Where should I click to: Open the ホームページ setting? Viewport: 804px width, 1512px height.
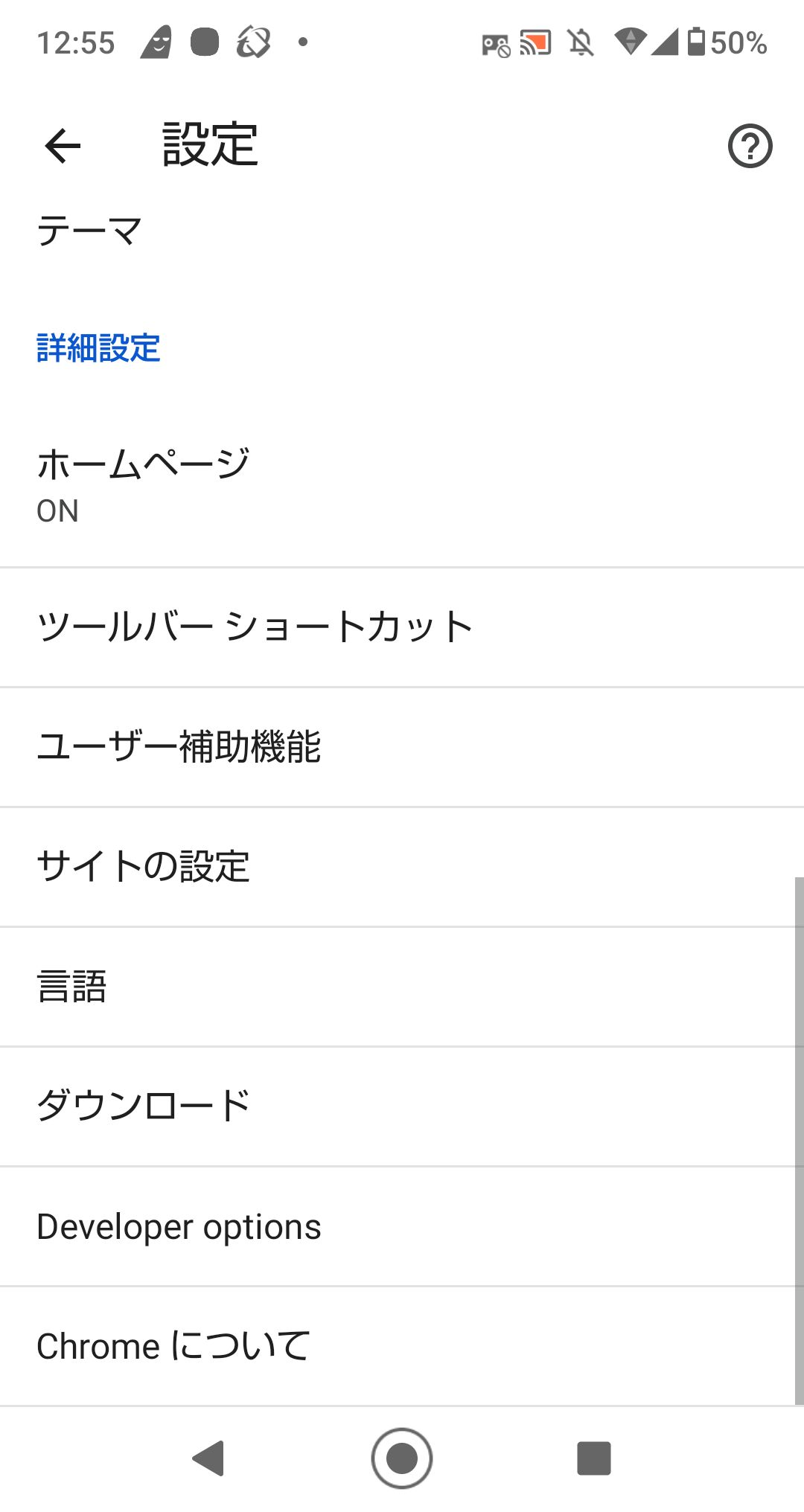click(x=402, y=485)
